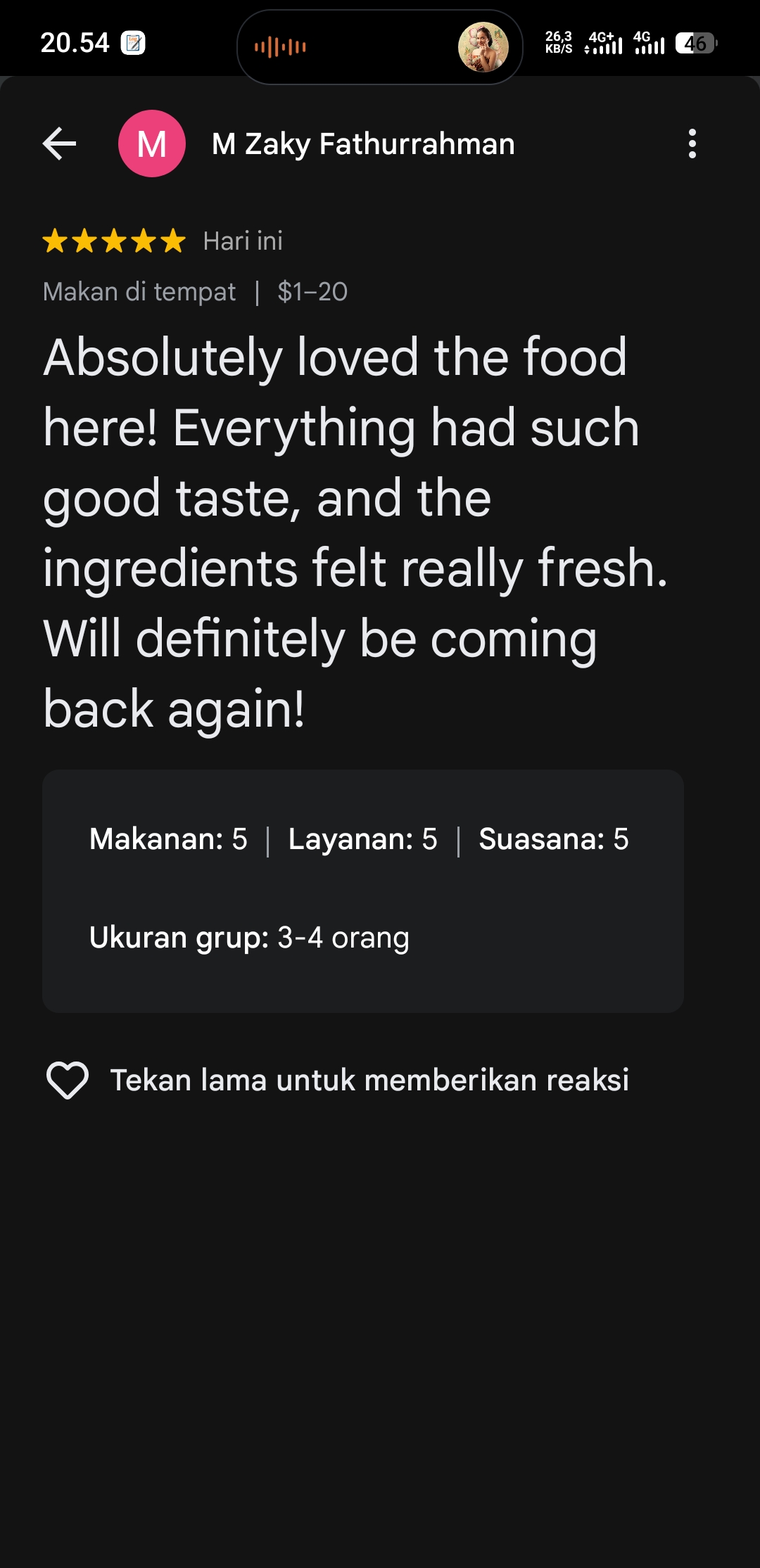
Task: Open M Zaky Fathurrahman's profile avatar
Action: point(152,144)
